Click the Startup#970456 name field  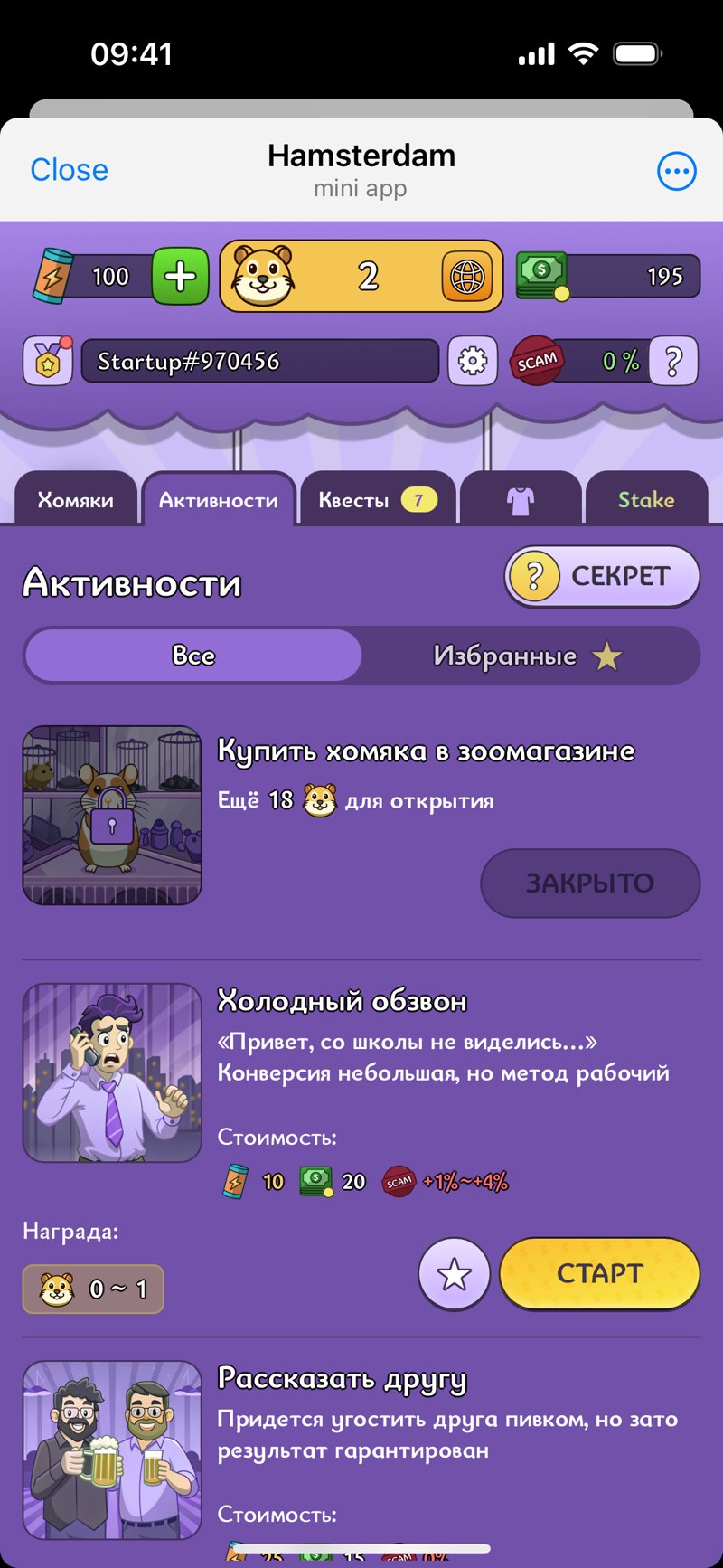(x=259, y=361)
